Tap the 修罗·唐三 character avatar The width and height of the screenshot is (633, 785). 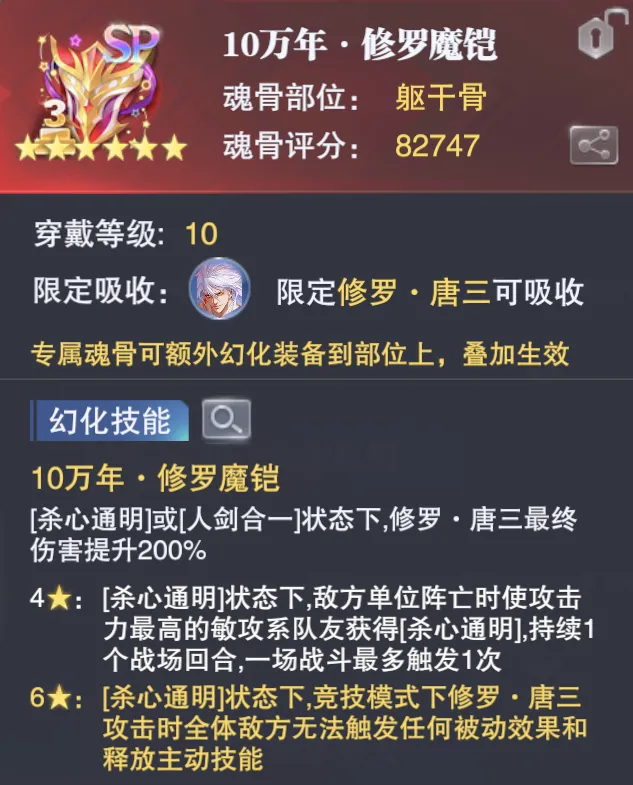pyautogui.click(x=219, y=291)
